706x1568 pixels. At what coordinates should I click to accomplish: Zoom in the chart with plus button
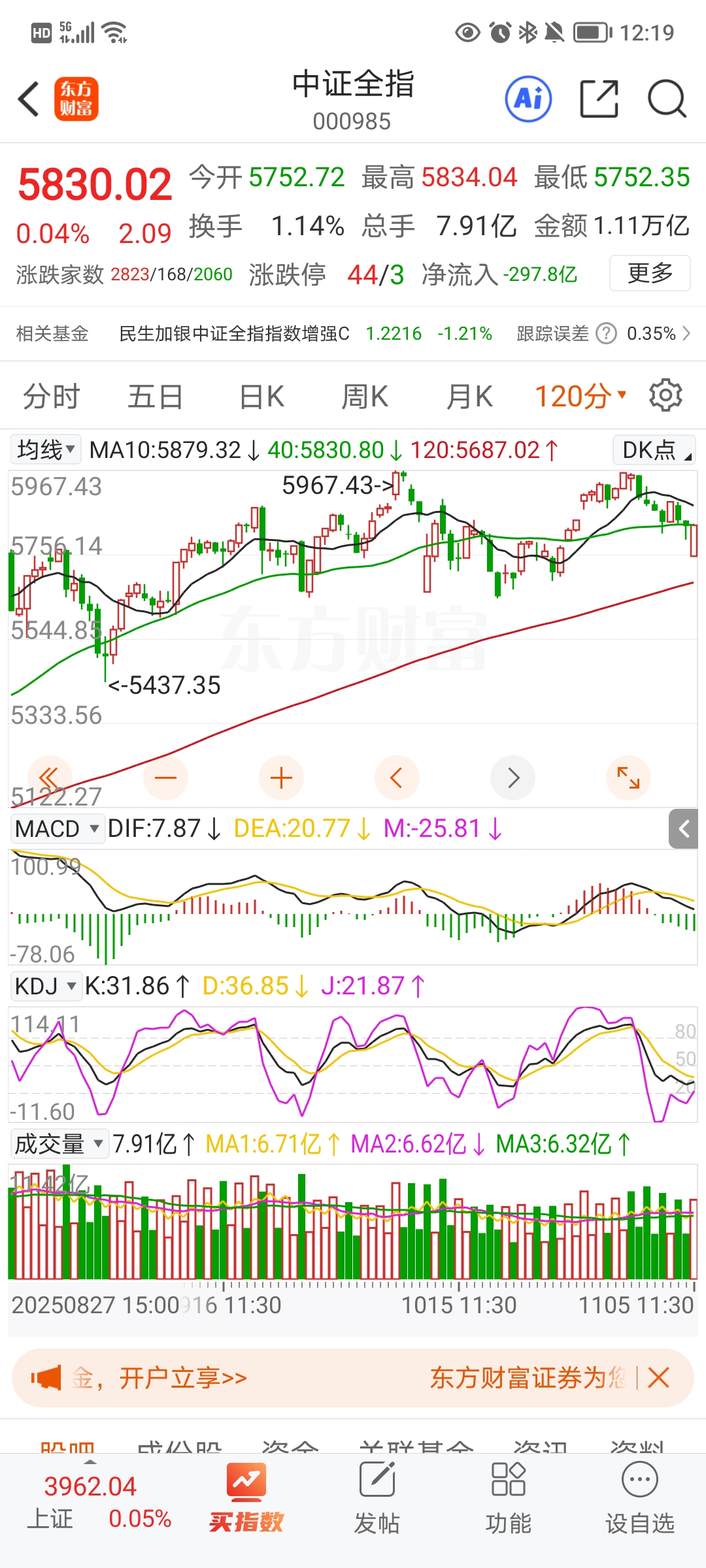(x=281, y=778)
